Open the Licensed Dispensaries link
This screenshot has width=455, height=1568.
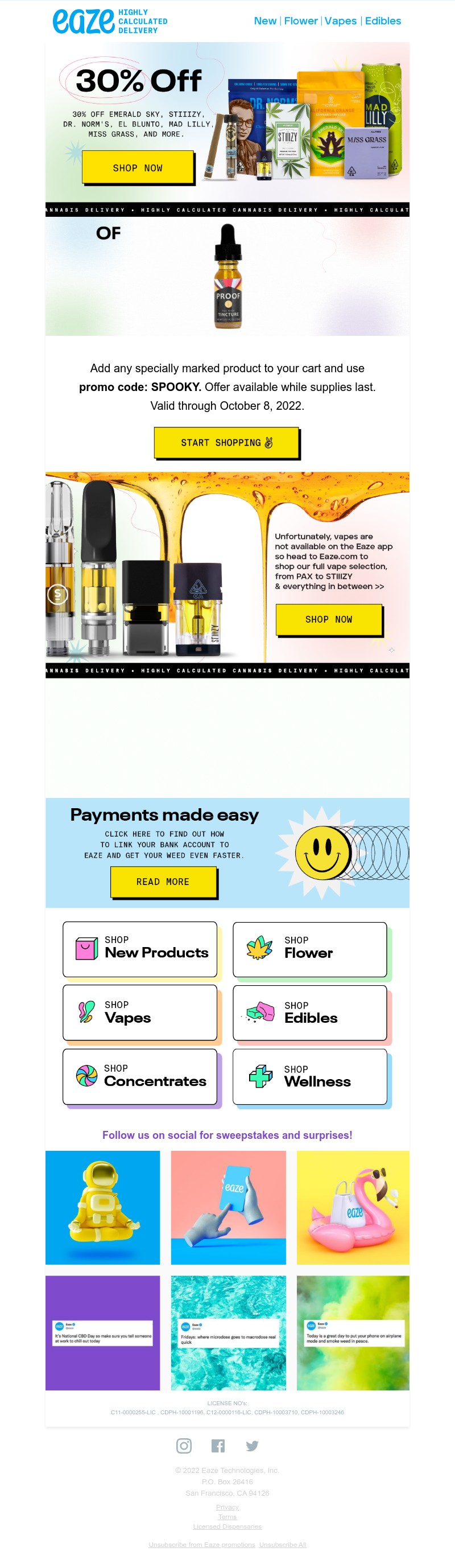click(x=227, y=1526)
